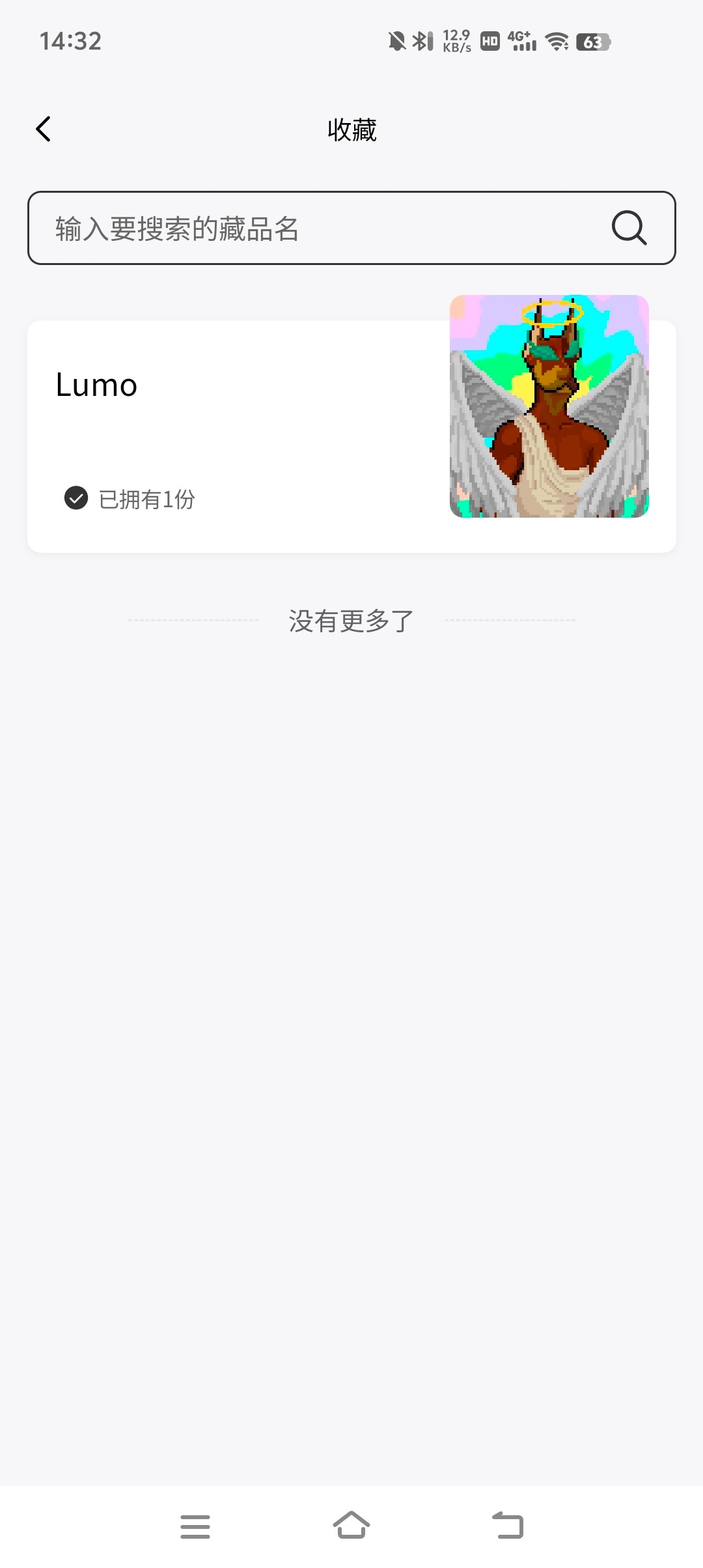Tap the magnifier search icon
This screenshot has width=703, height=1568.
[x=629, y=228]
